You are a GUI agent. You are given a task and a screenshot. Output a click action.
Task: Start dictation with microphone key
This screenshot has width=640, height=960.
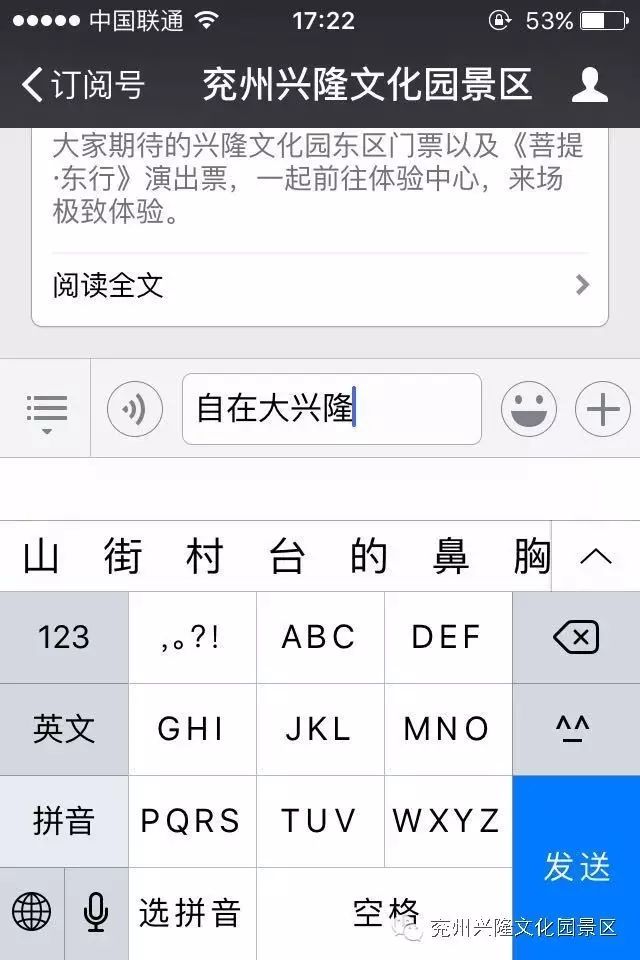click(x=96, y=912)
